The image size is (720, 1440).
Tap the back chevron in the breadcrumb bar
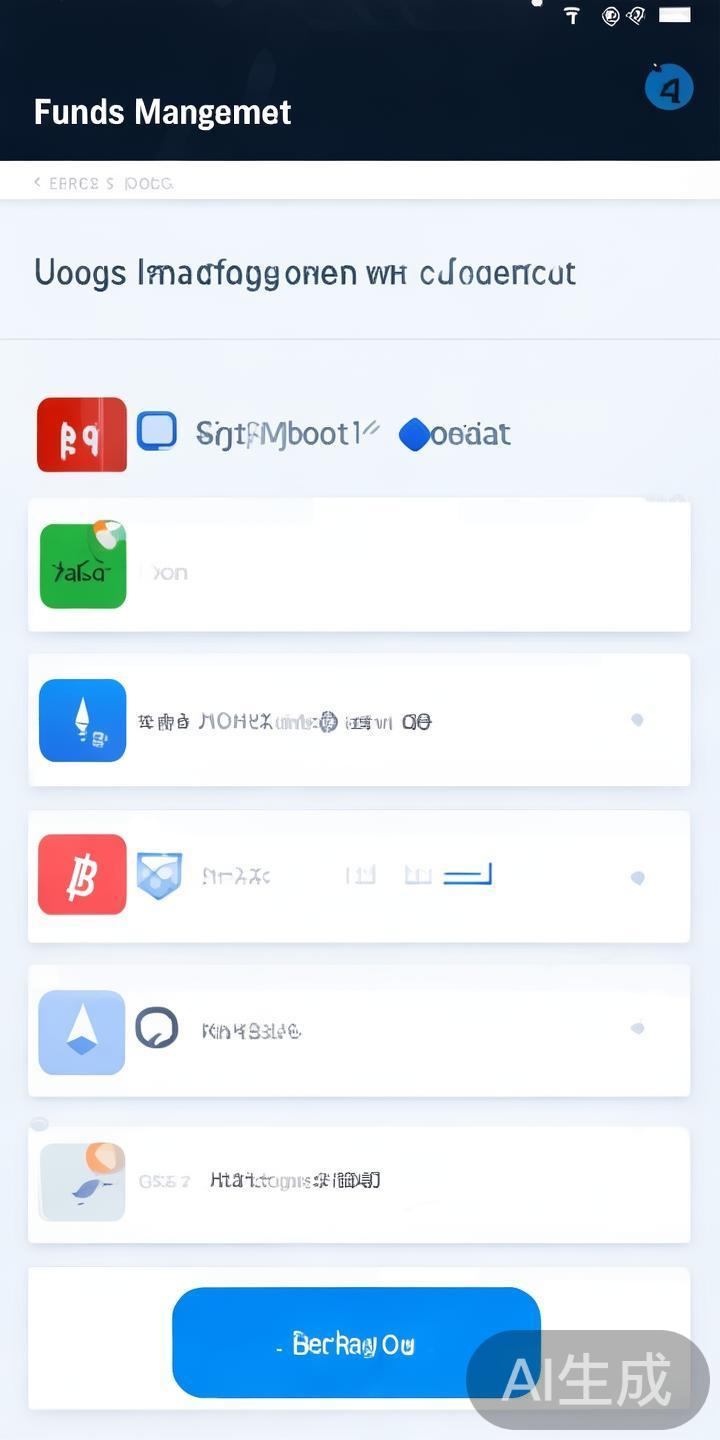(37, 182)
